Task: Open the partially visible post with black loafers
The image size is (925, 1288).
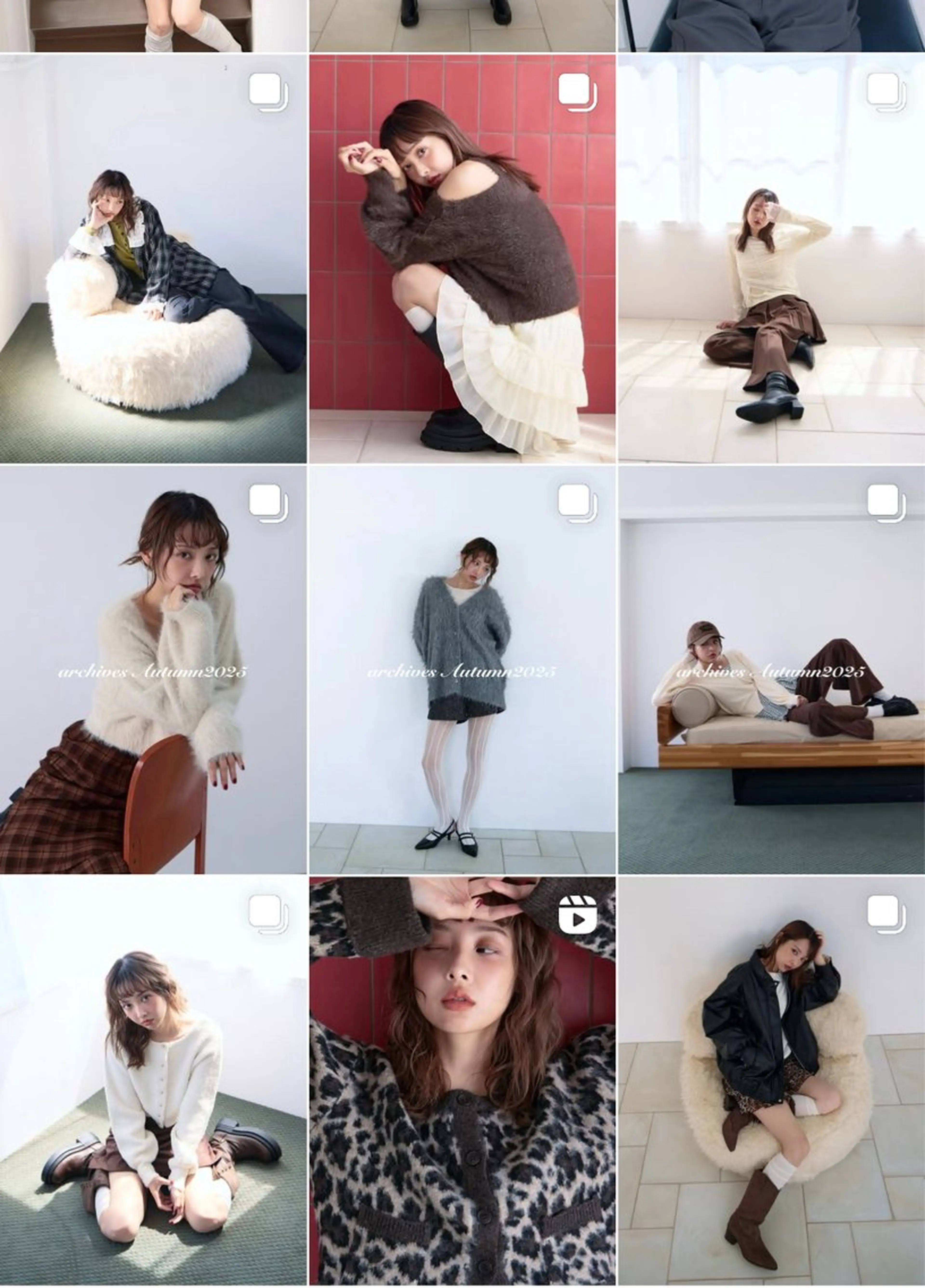Action: 462,26
